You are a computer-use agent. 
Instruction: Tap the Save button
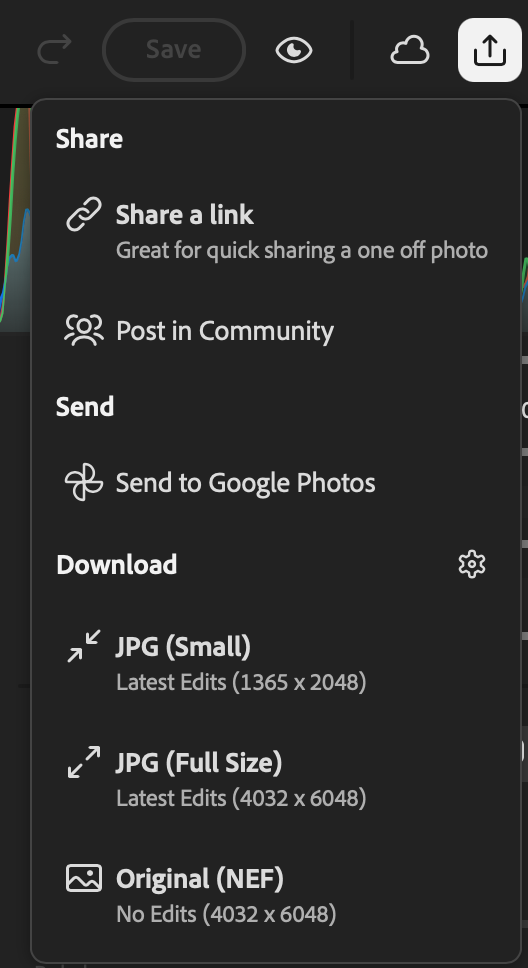(174, 50)
